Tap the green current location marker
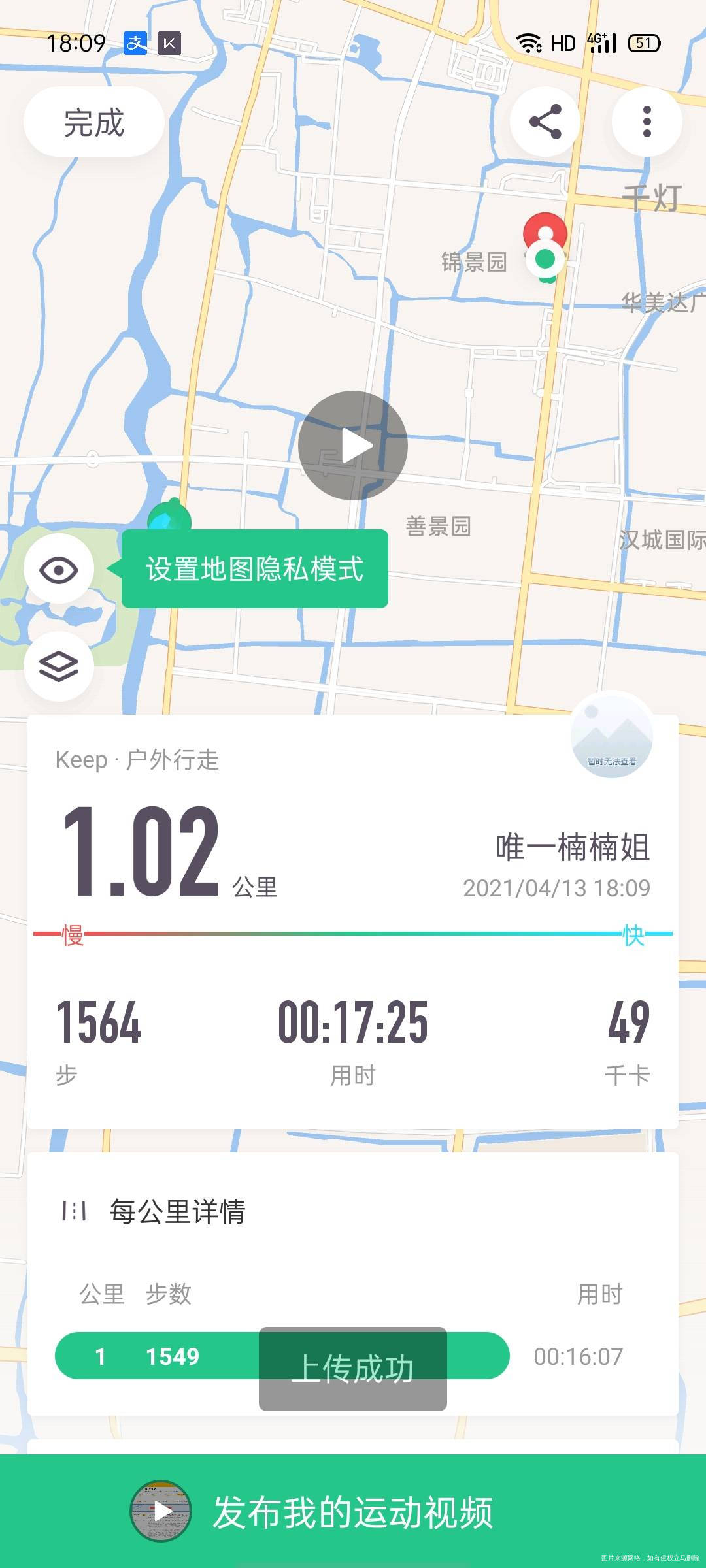The width and height of the screenshot is (706, 1568). click(545, 260)
